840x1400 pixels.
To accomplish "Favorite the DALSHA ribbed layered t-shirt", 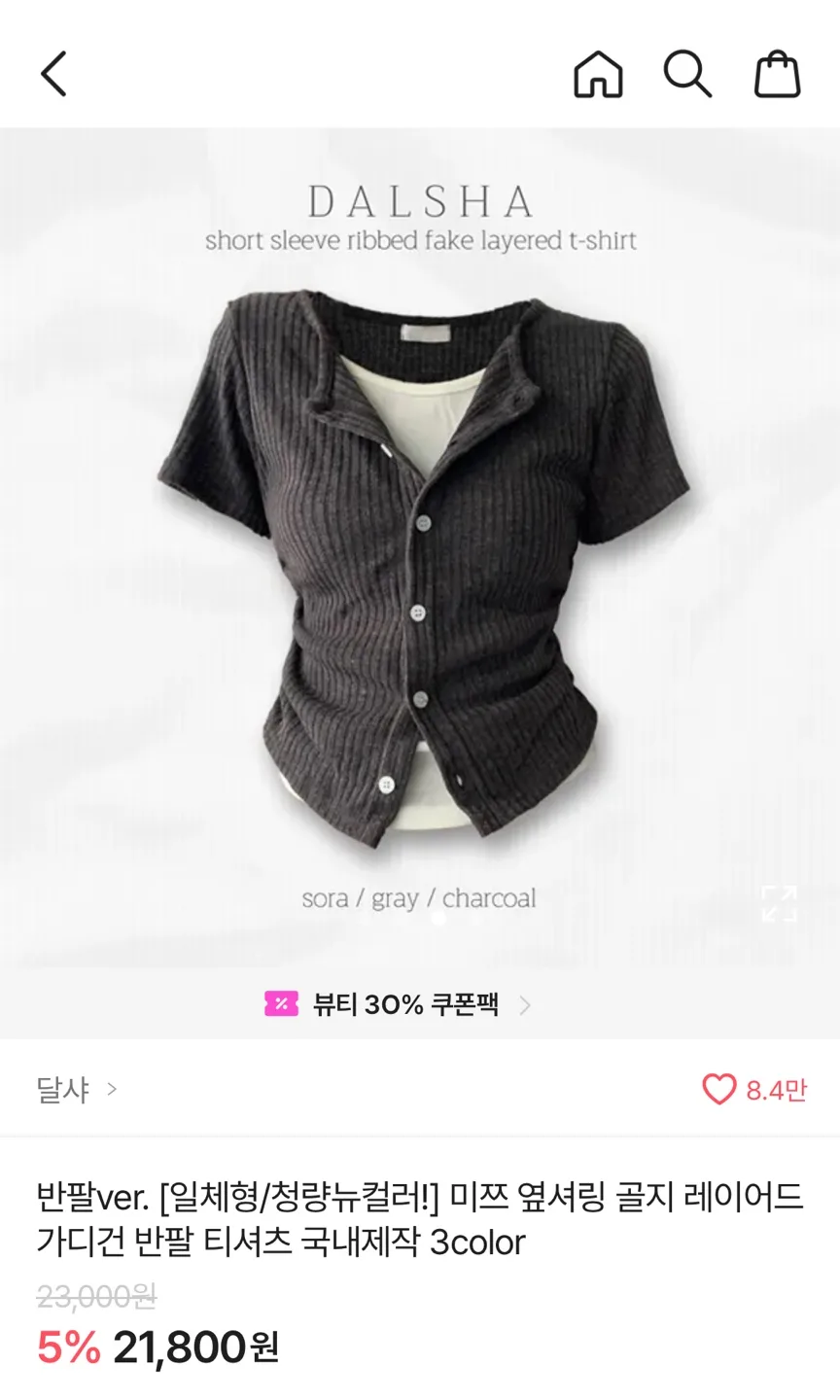I will [x=719, y=1089].
